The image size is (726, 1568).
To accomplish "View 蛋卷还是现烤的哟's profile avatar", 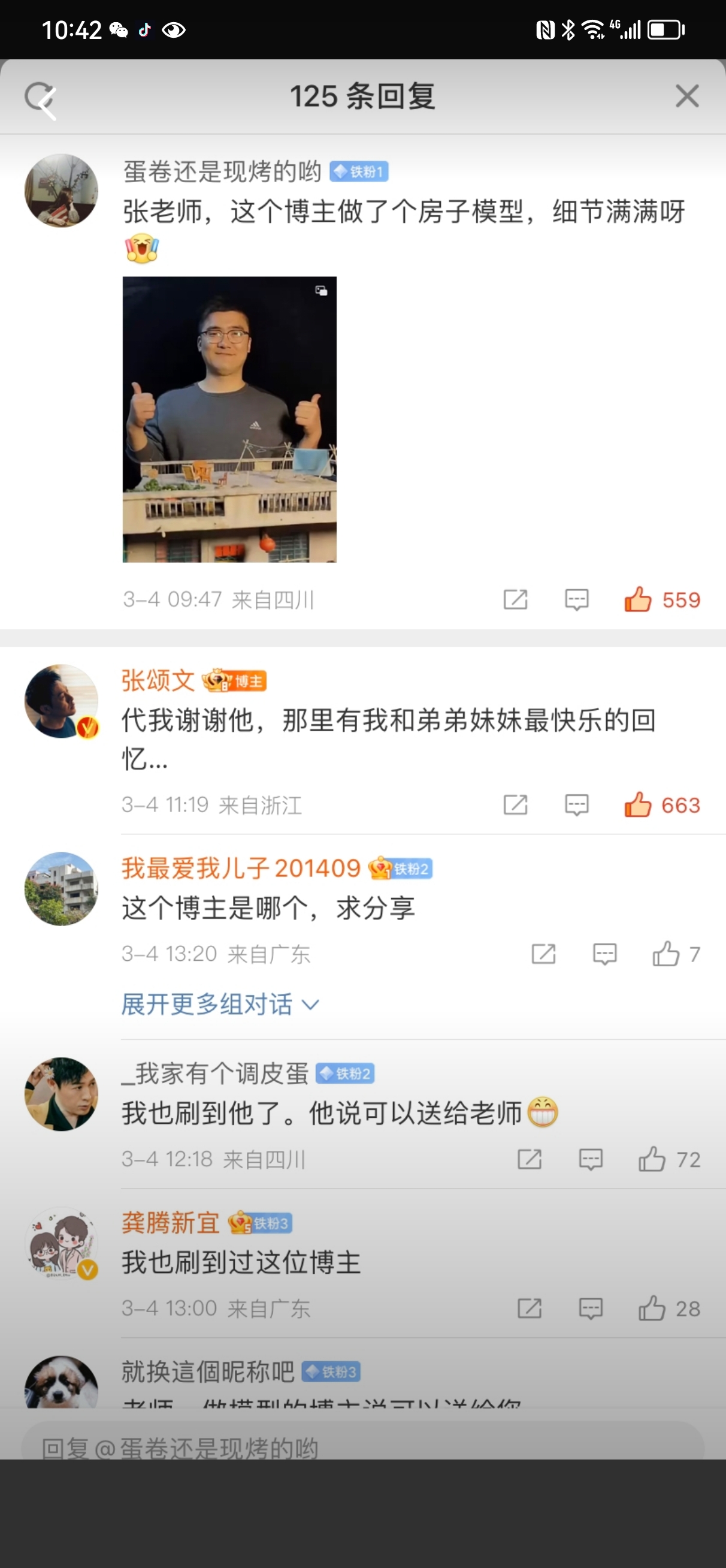I will [x=61, y=191].
